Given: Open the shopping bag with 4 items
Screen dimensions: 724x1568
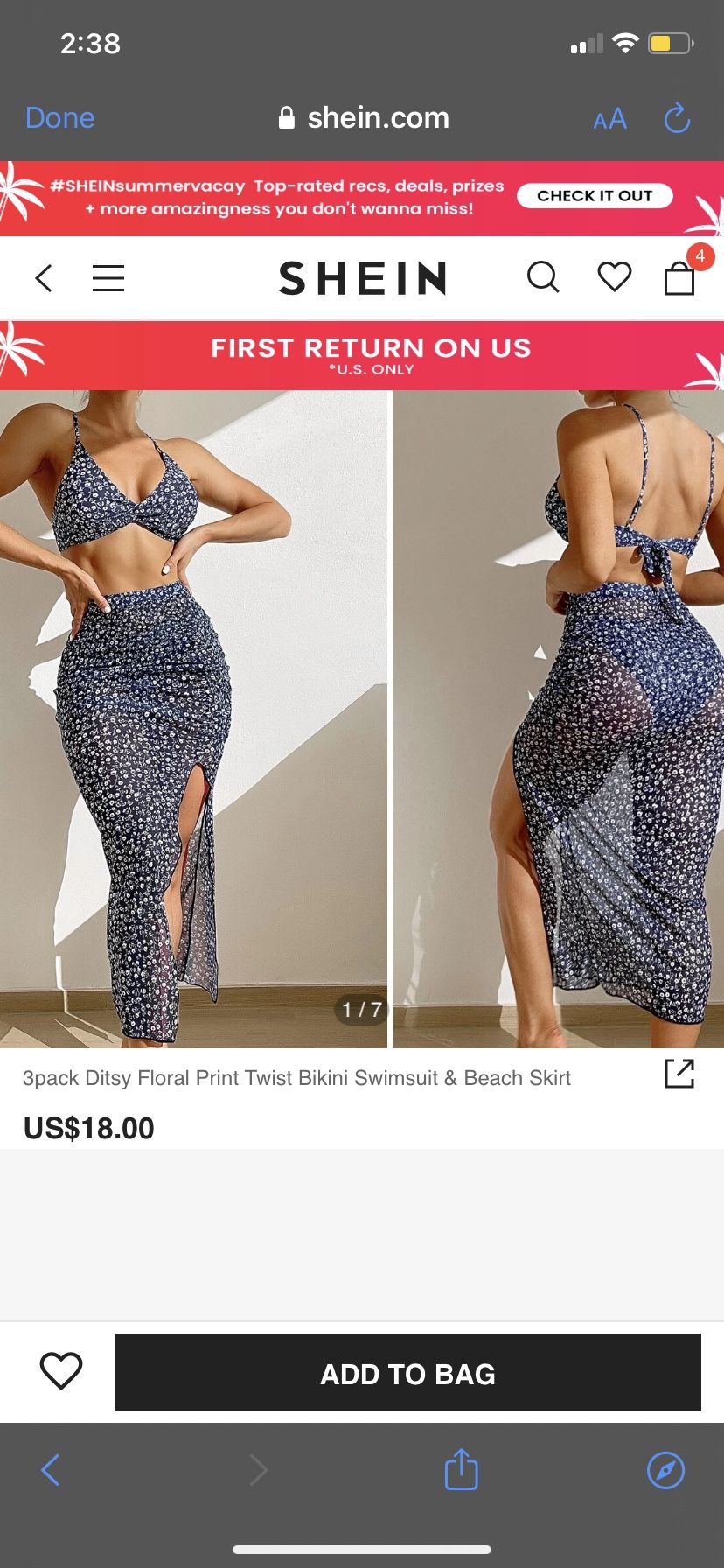Looking at the screenshot, I should (x=679, y=278).
